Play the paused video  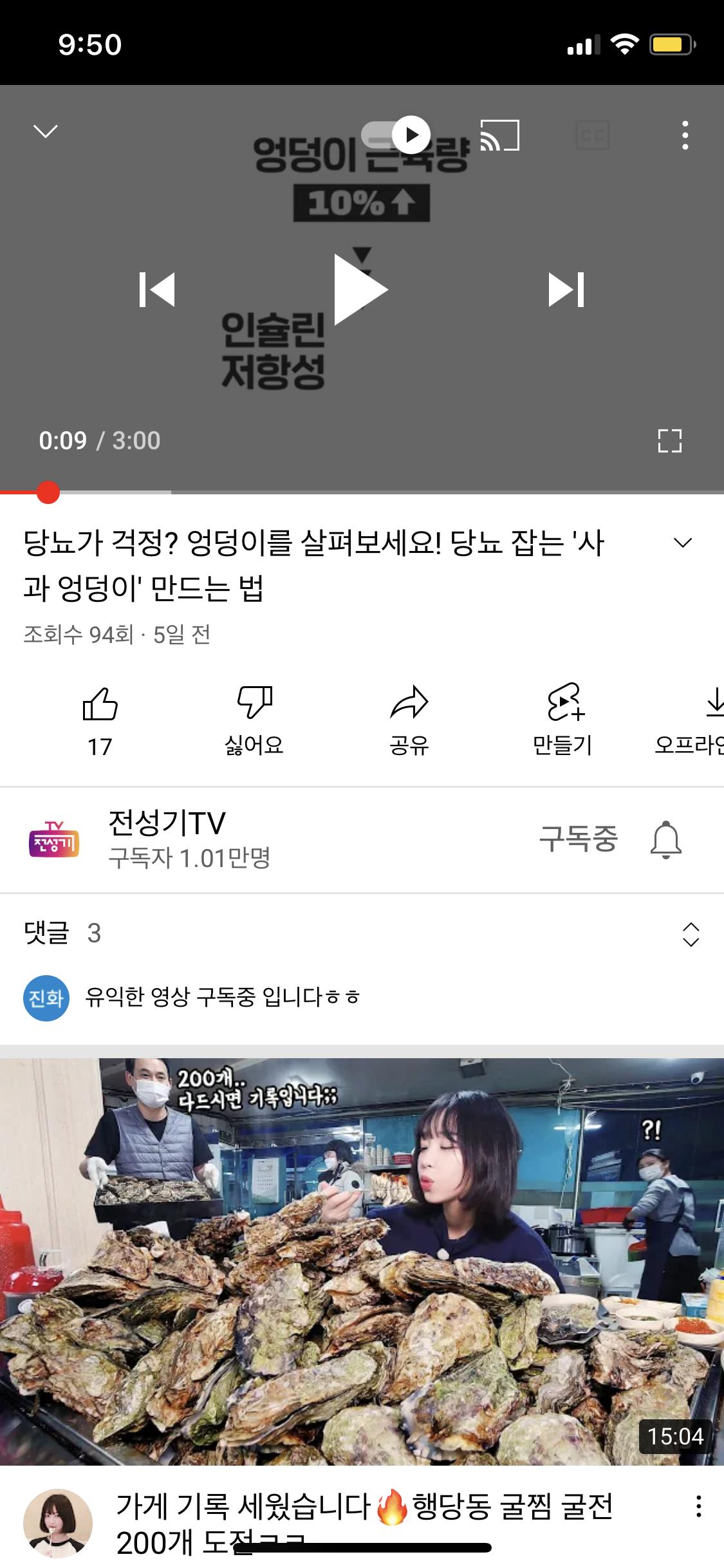point(360,289)
